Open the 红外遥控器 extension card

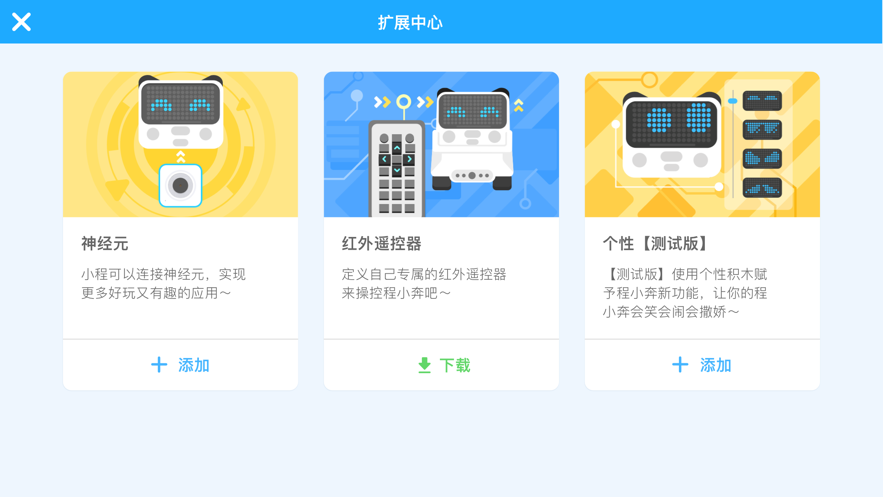(x=441, y=205)
